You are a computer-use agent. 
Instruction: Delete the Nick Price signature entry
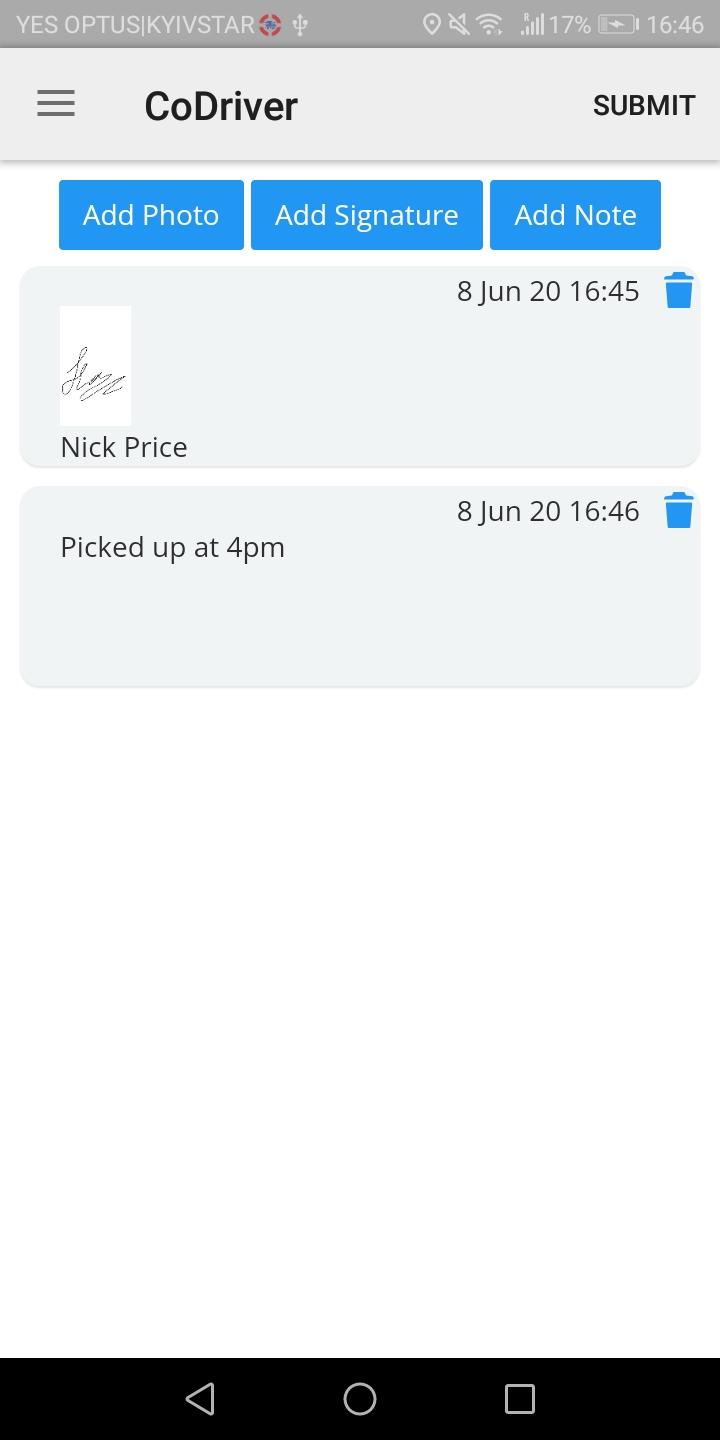click(678, 291)
